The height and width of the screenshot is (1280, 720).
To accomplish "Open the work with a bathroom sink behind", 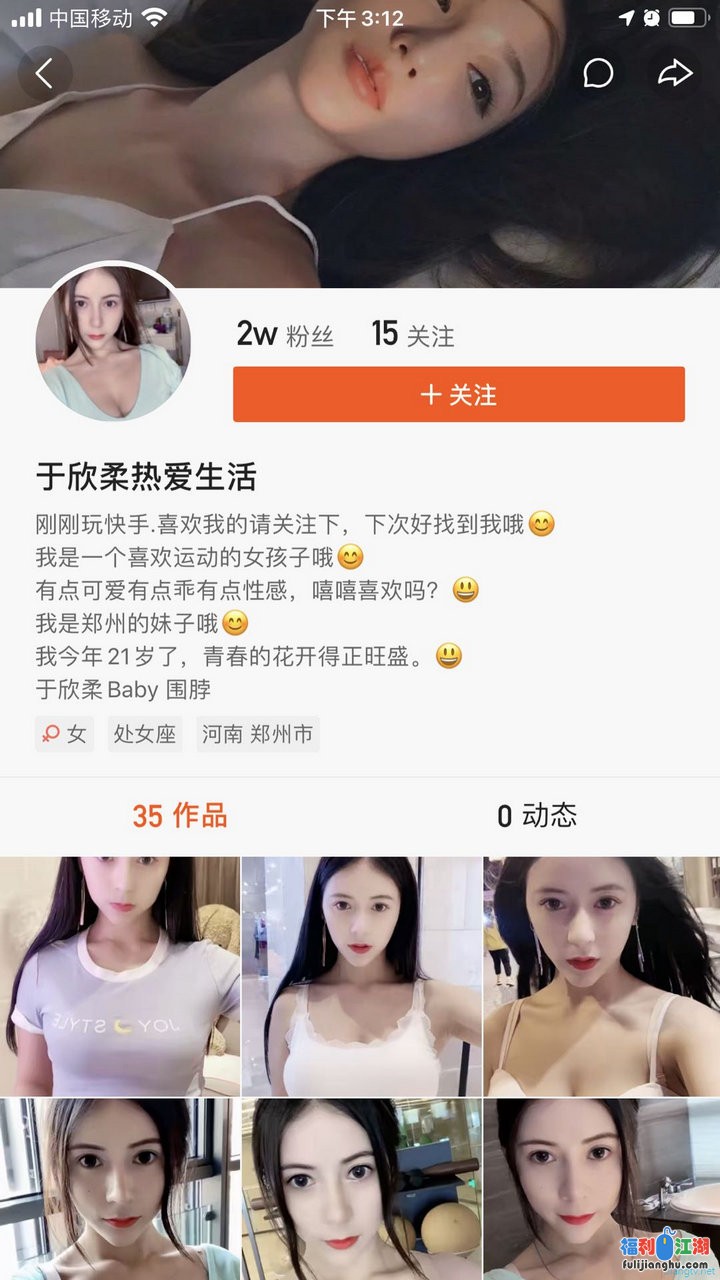I will coord(602,1190).
